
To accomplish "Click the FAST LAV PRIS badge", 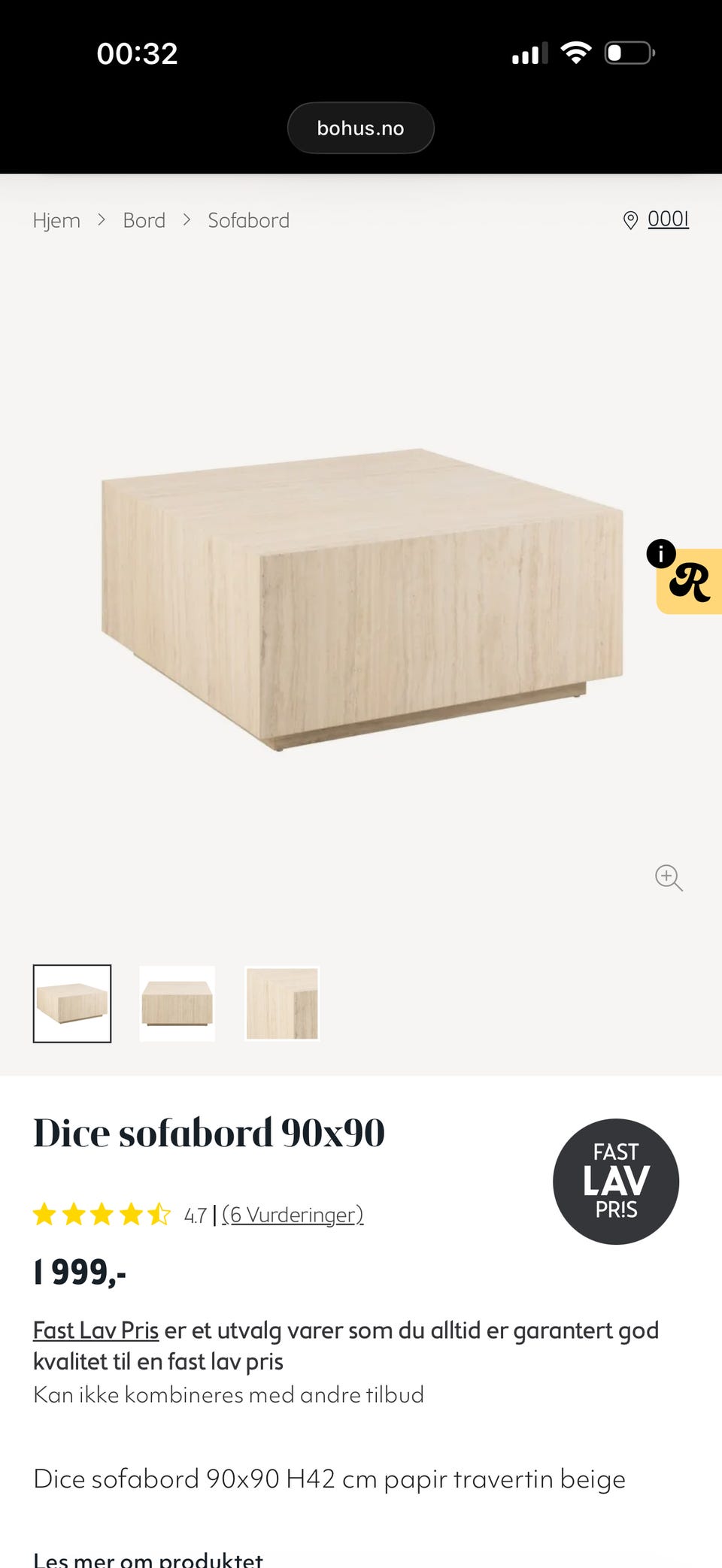I will (x=615, y=1182).
